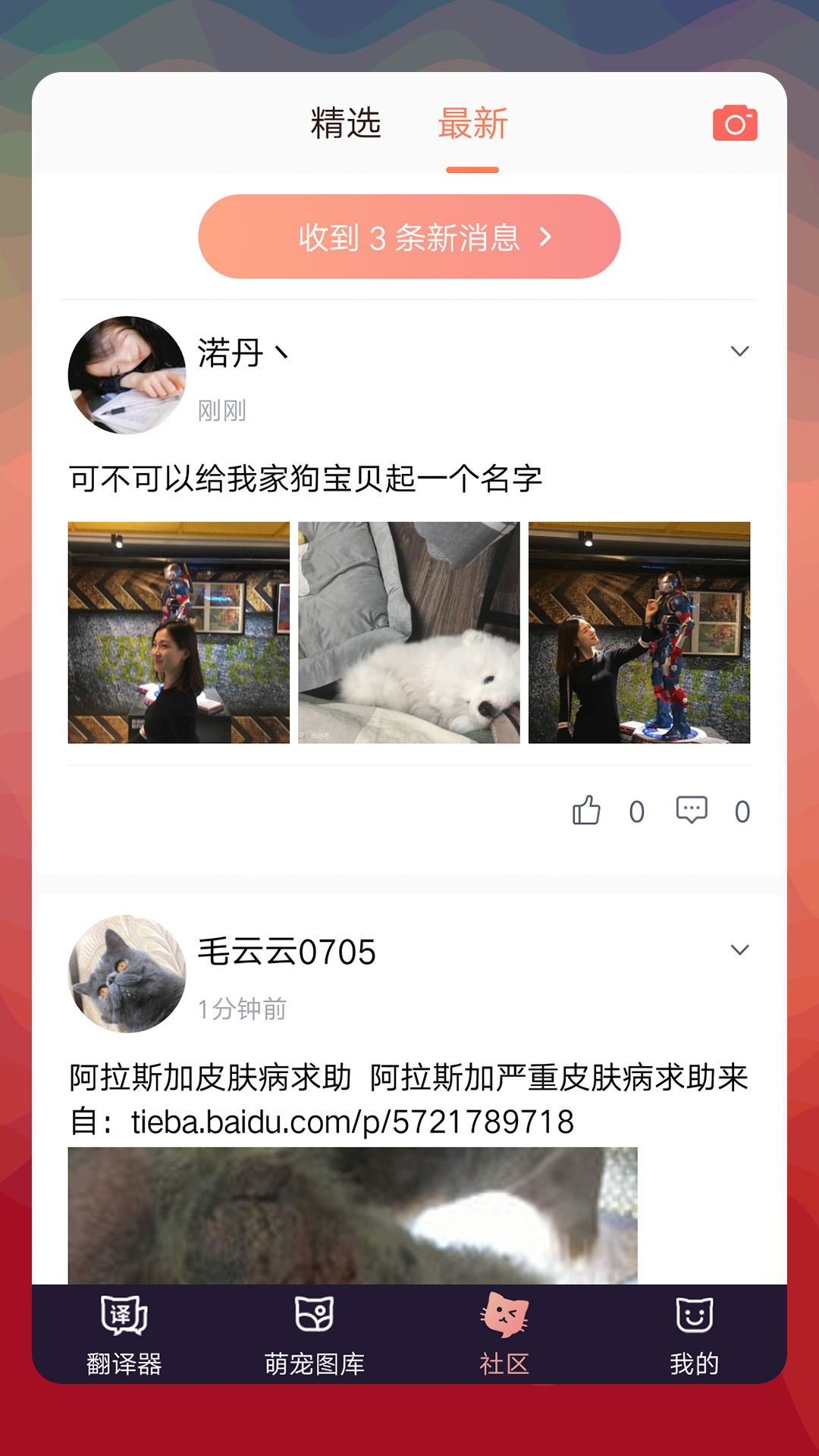This screenshot has width=819, height=1456.
Task: Tap the 社区 tab
Action: 504,1335
